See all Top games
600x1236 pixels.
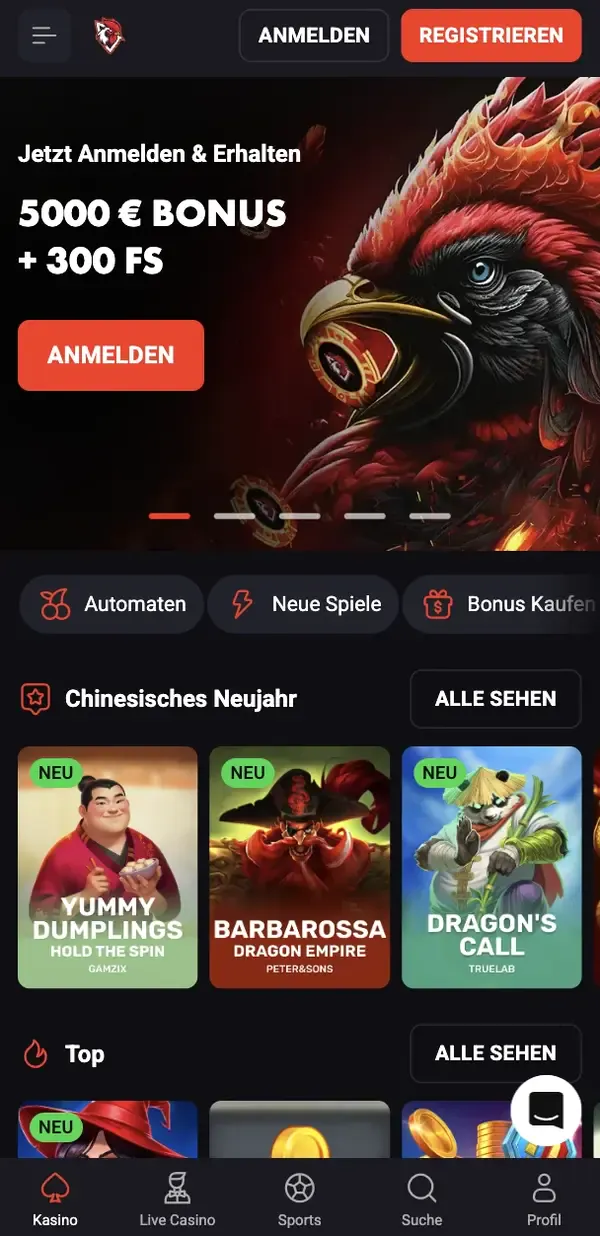tap(495, 1053)
